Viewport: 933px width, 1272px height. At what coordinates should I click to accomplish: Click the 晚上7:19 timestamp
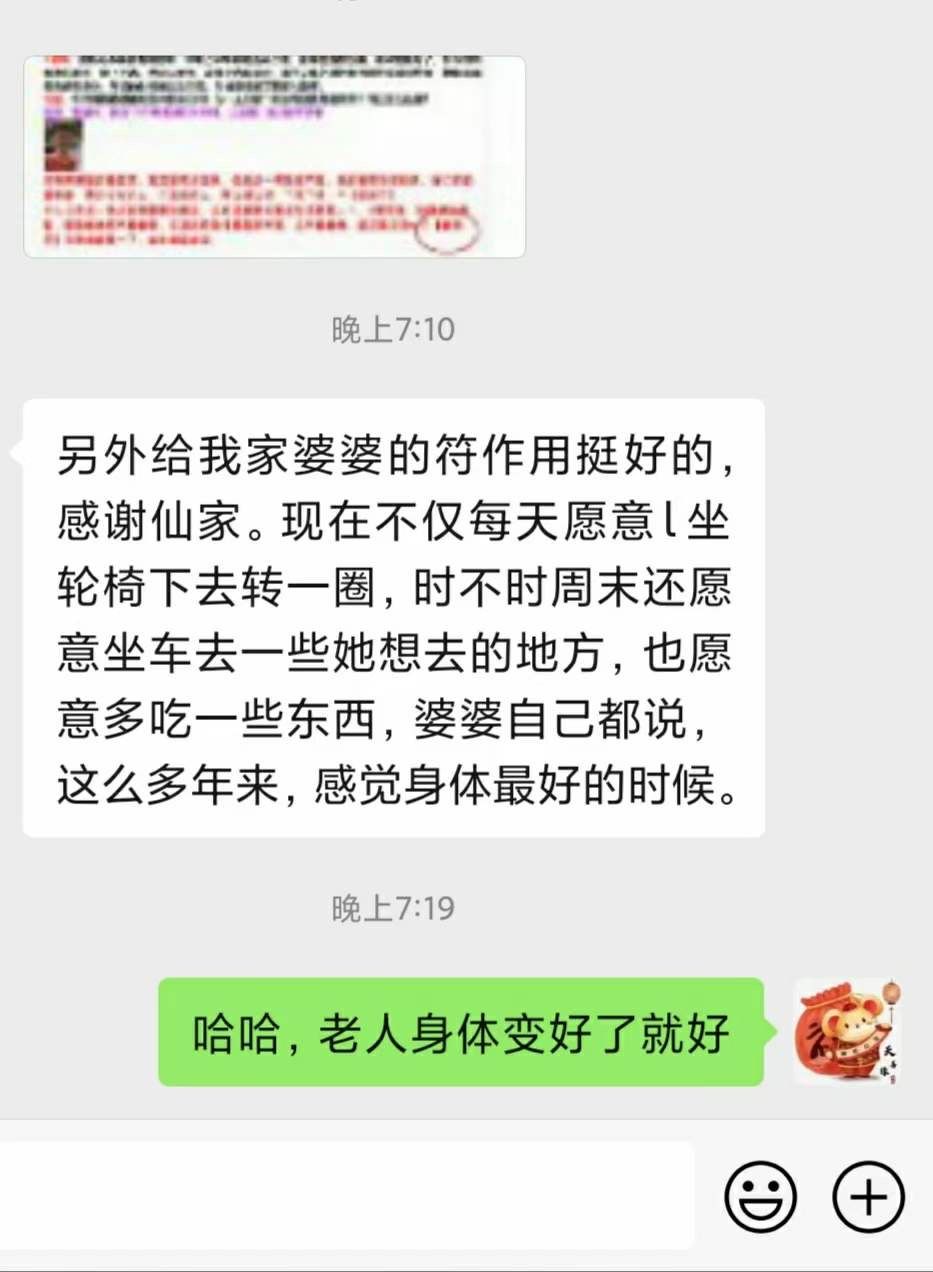[x=393, y=908]
